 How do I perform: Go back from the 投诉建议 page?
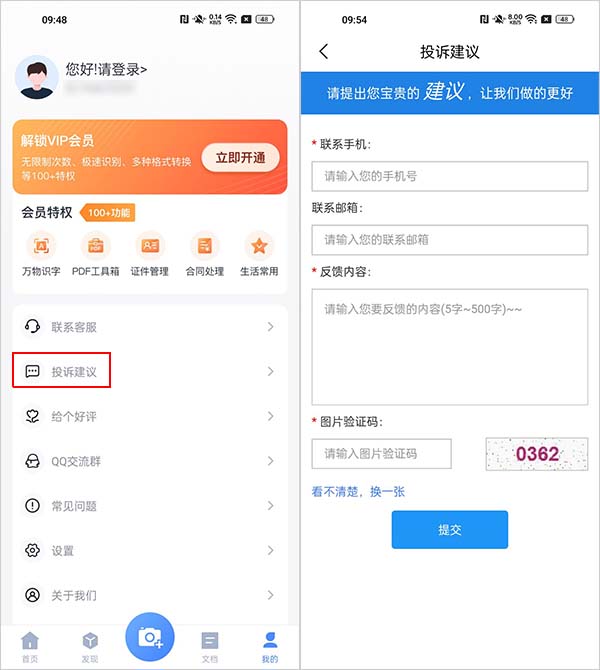tap(323, 52)
